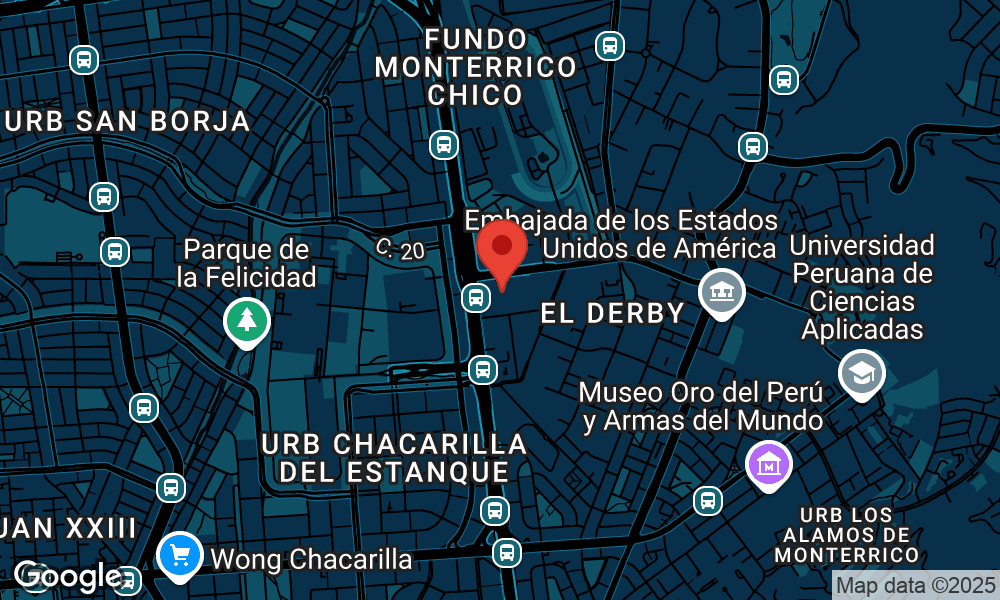Viewport: 1000px width, 600px height.
Task: Select Universidad Peruana de Ciencias Aplicadas marker
Action: click(861, 373)
